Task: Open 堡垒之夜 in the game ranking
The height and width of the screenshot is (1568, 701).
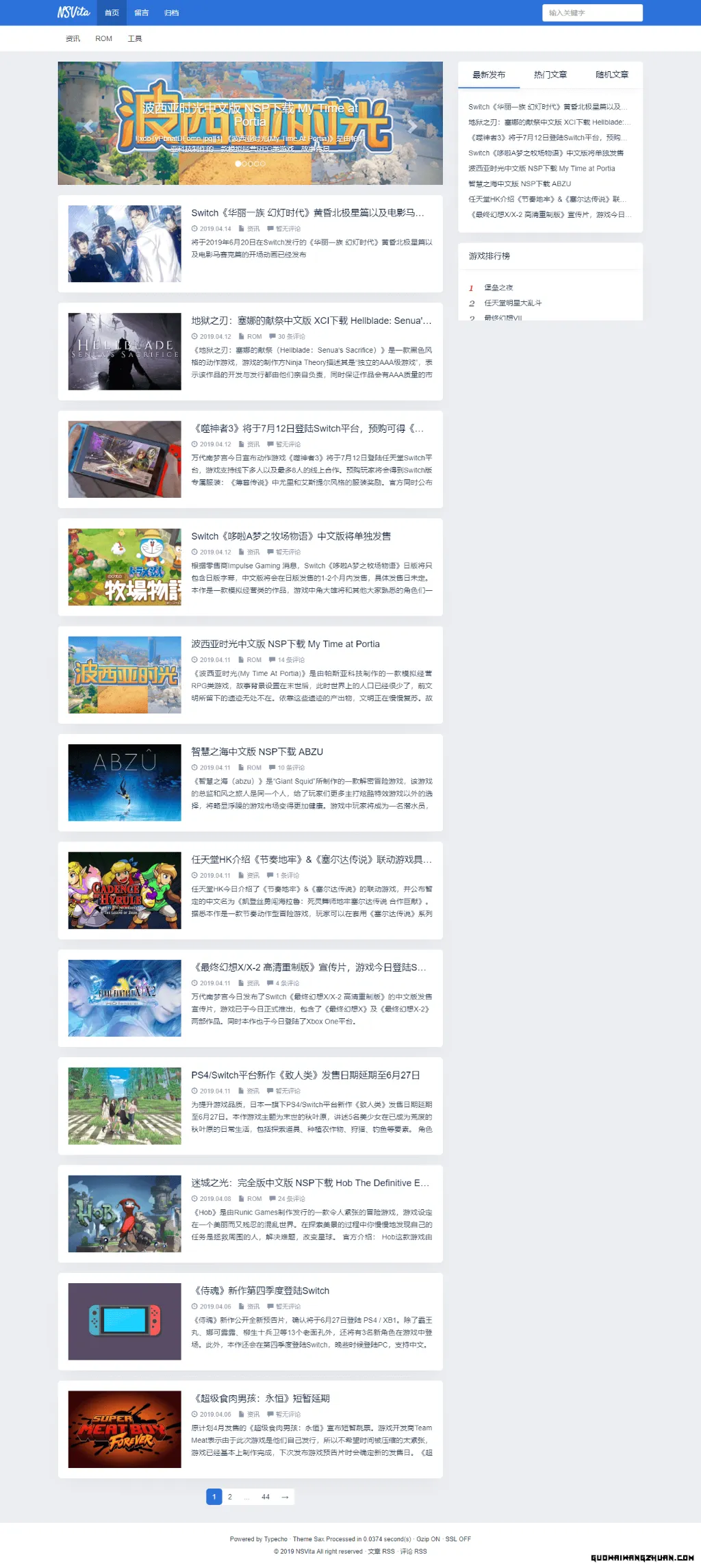Action: [x=498, y=288]
